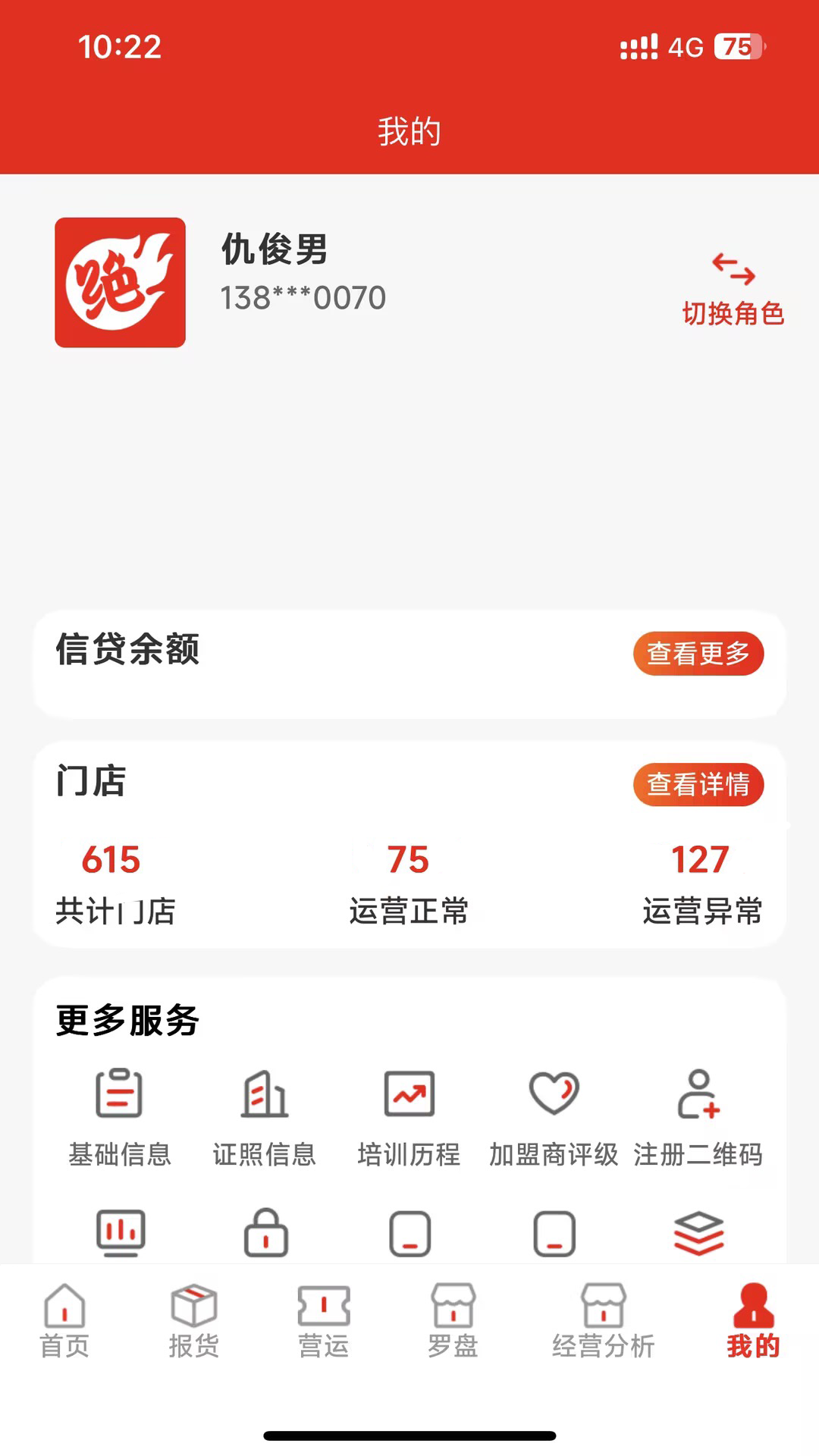The height and width of the screenshot is (1456, 819).
Task: View 共计门店 total stores count
Action: [x=115, y=883]
